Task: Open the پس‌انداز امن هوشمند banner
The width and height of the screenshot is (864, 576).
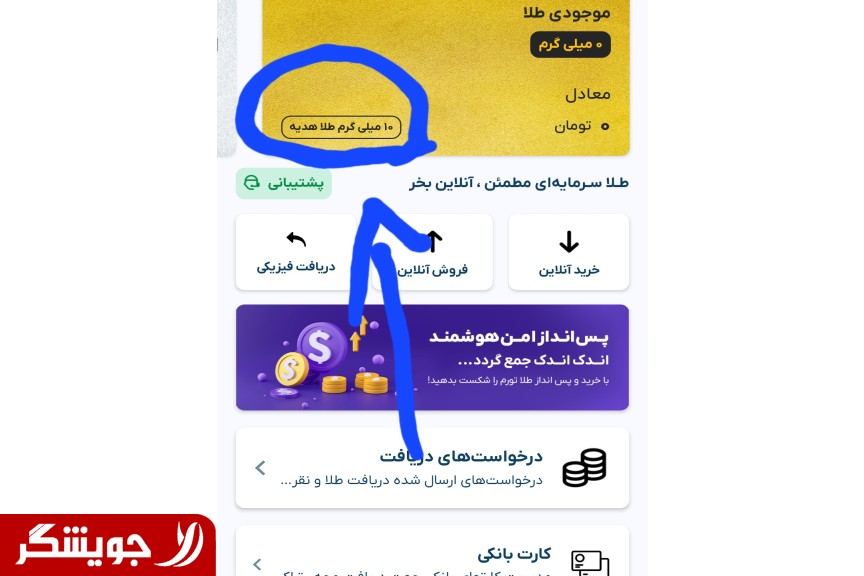Action: (432, 357)
